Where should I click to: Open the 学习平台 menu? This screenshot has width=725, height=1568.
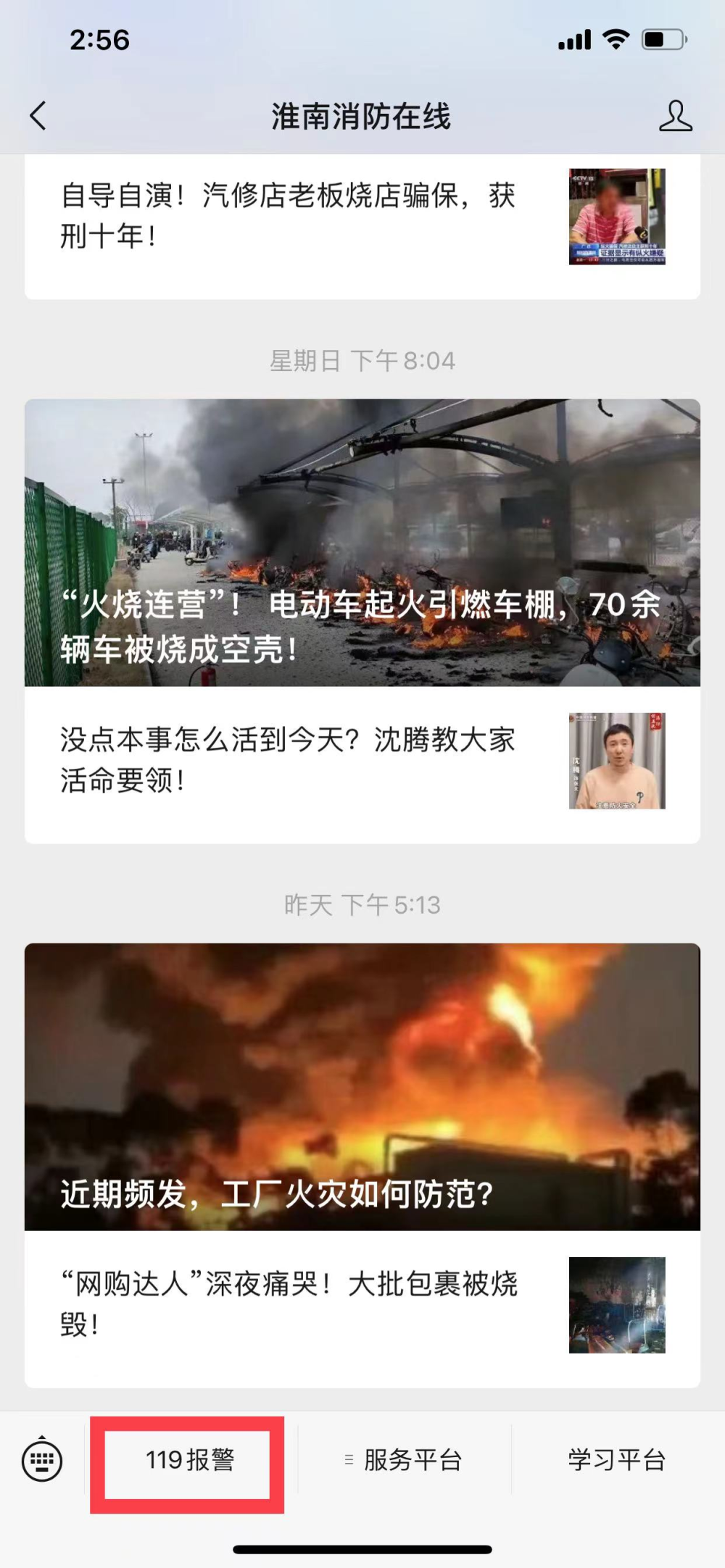(x=616, y=1460)
